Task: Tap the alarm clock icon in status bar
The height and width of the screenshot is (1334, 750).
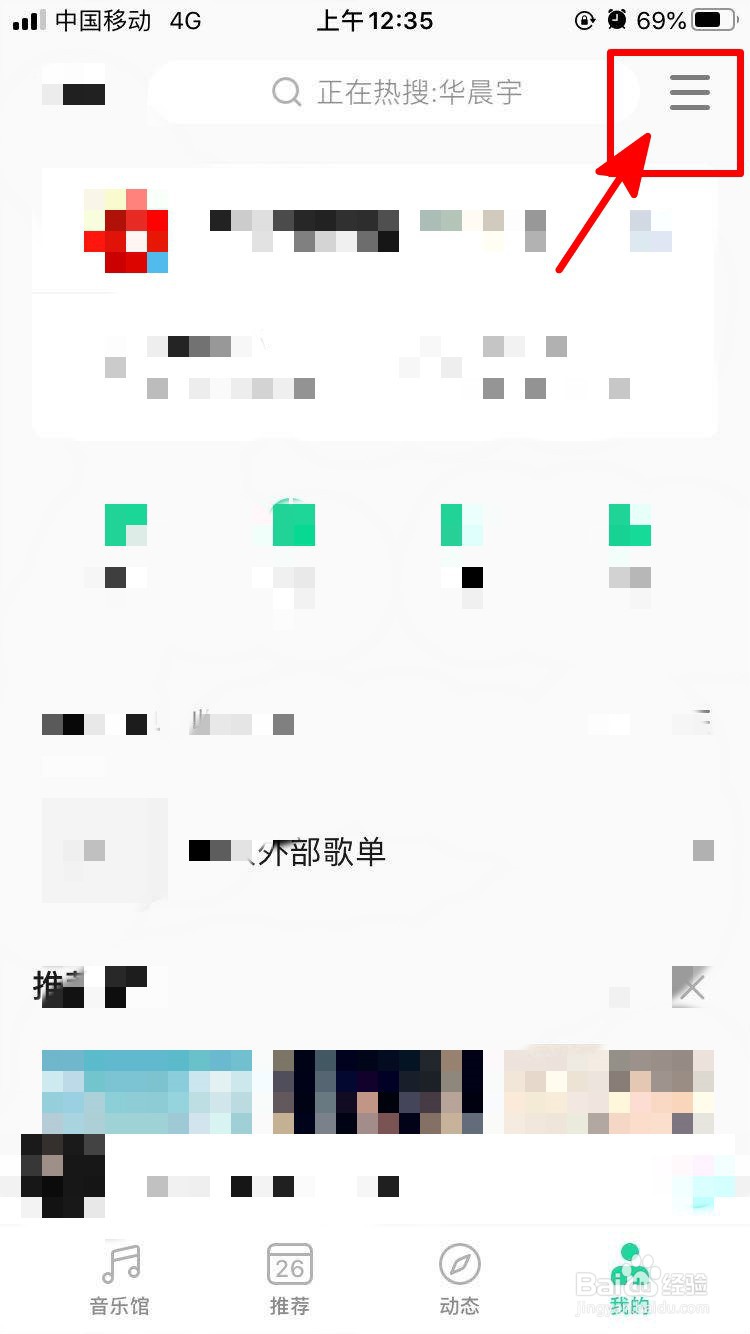Action: click(615, 19)
